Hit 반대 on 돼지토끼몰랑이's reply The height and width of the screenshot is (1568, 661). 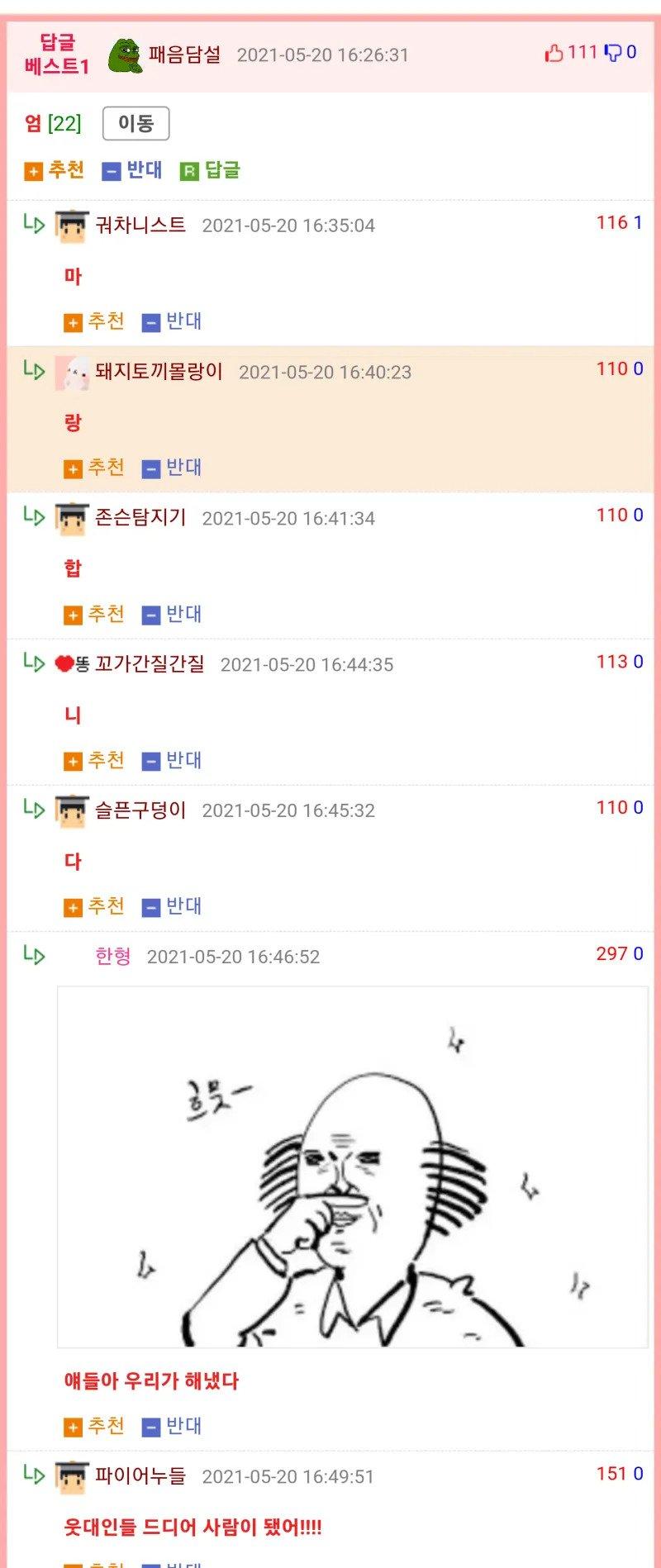pyautogui.click(x=172, y=468)
